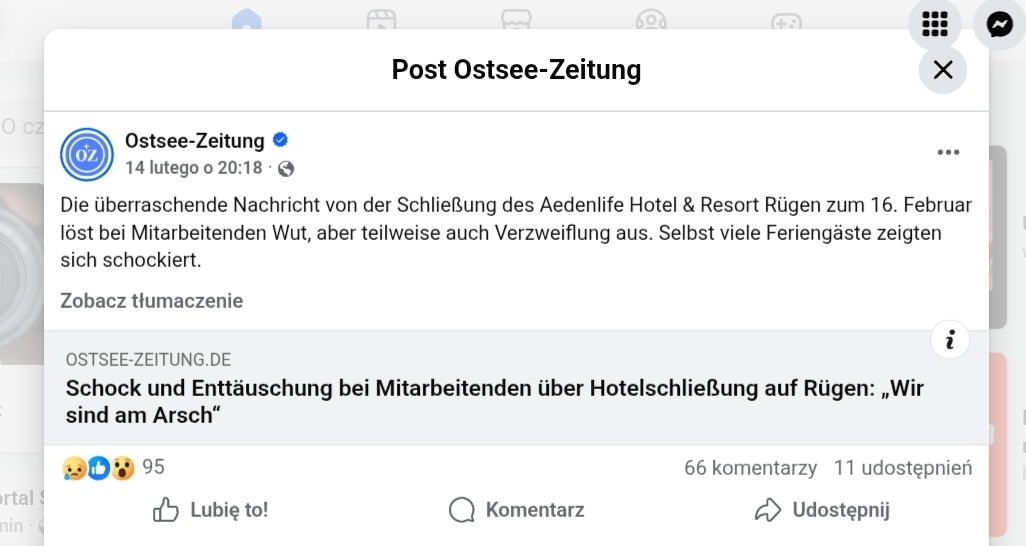Close the Ostsee-Zeitung post dialog
1026x546 pixels.
point(942,70)
